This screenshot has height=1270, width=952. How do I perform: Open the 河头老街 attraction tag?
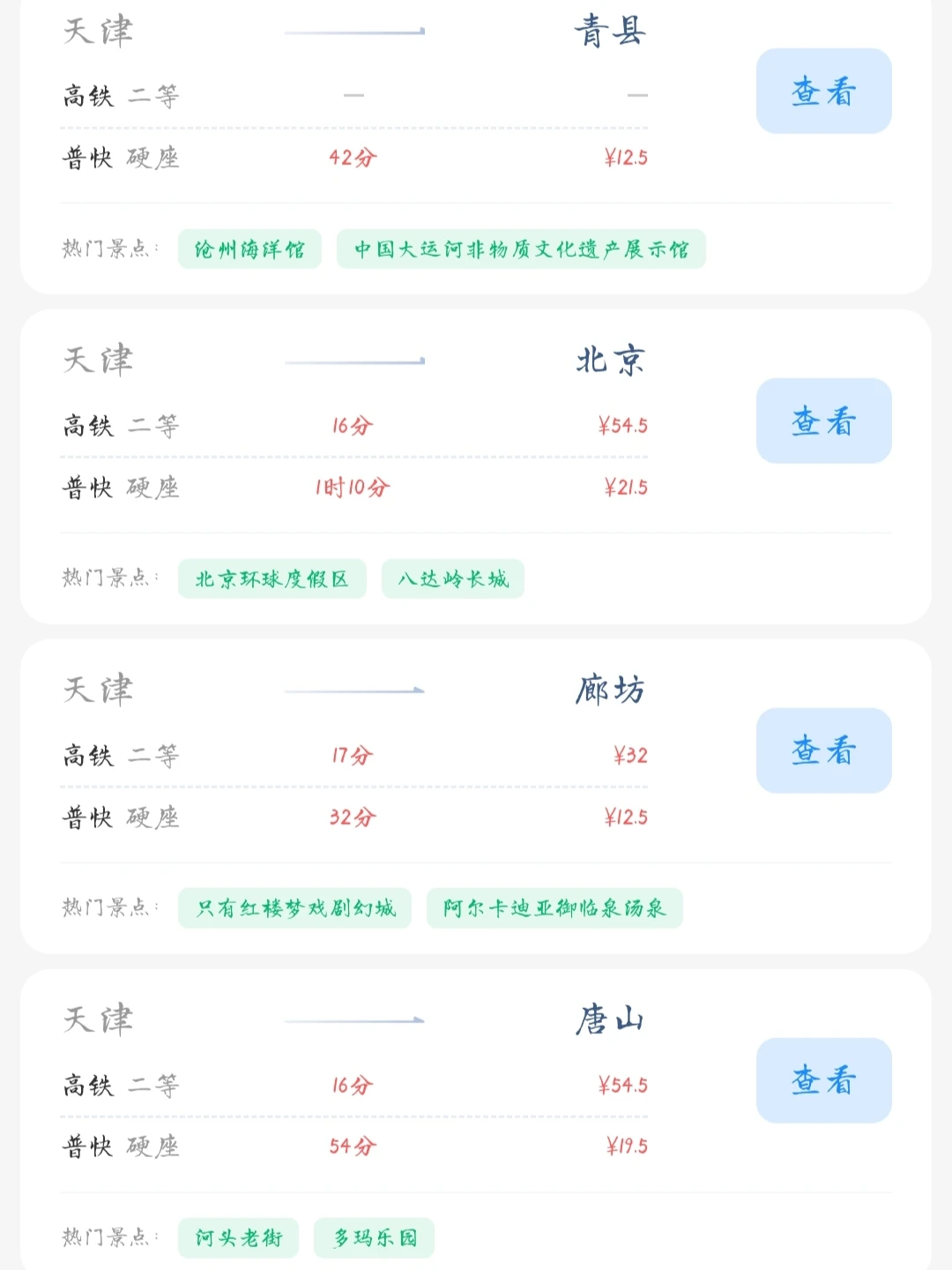pyautogui.click(x=238, y=1238)
